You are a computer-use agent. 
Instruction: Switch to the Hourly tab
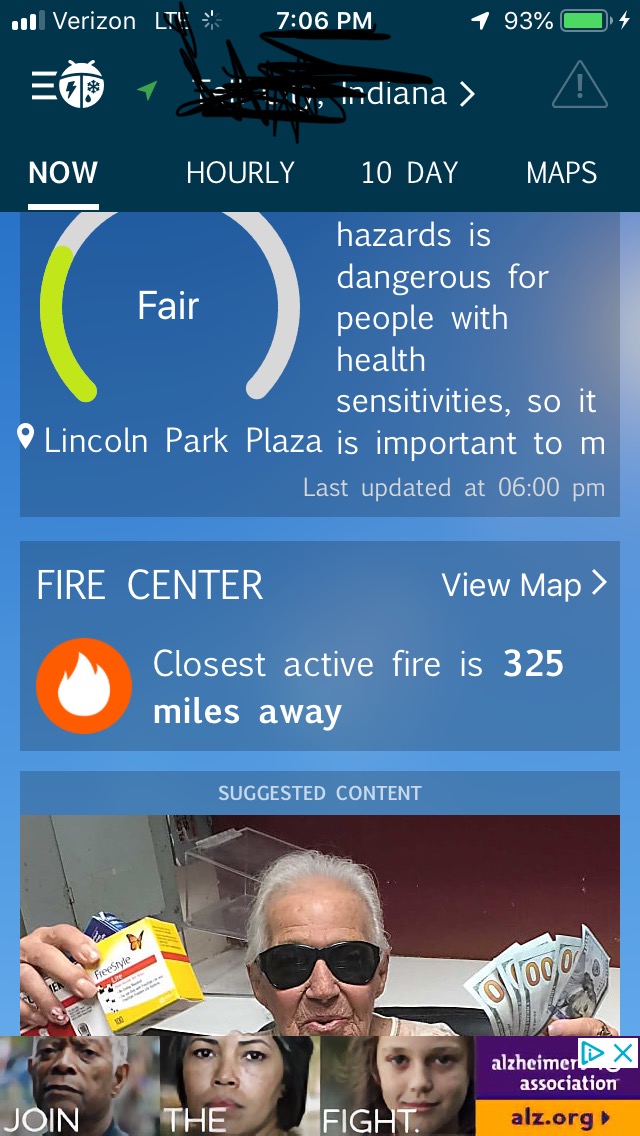240,173
